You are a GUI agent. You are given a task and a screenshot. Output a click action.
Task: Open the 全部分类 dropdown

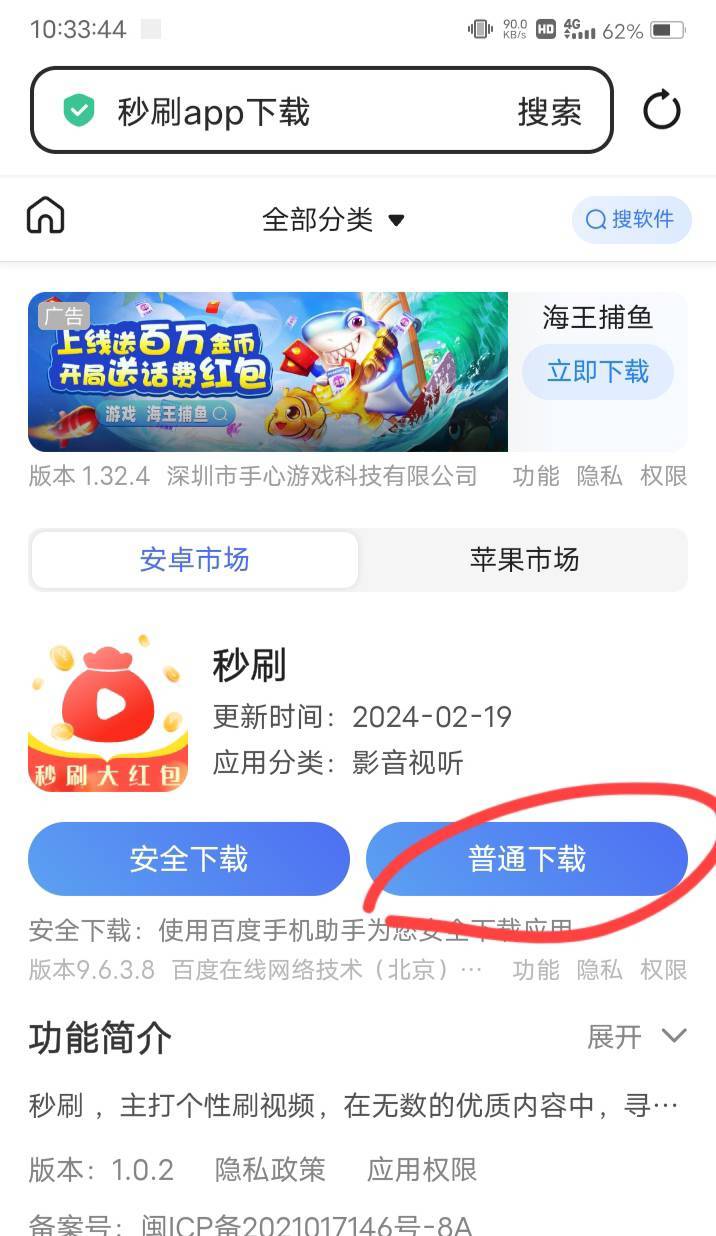pos(334,219)
